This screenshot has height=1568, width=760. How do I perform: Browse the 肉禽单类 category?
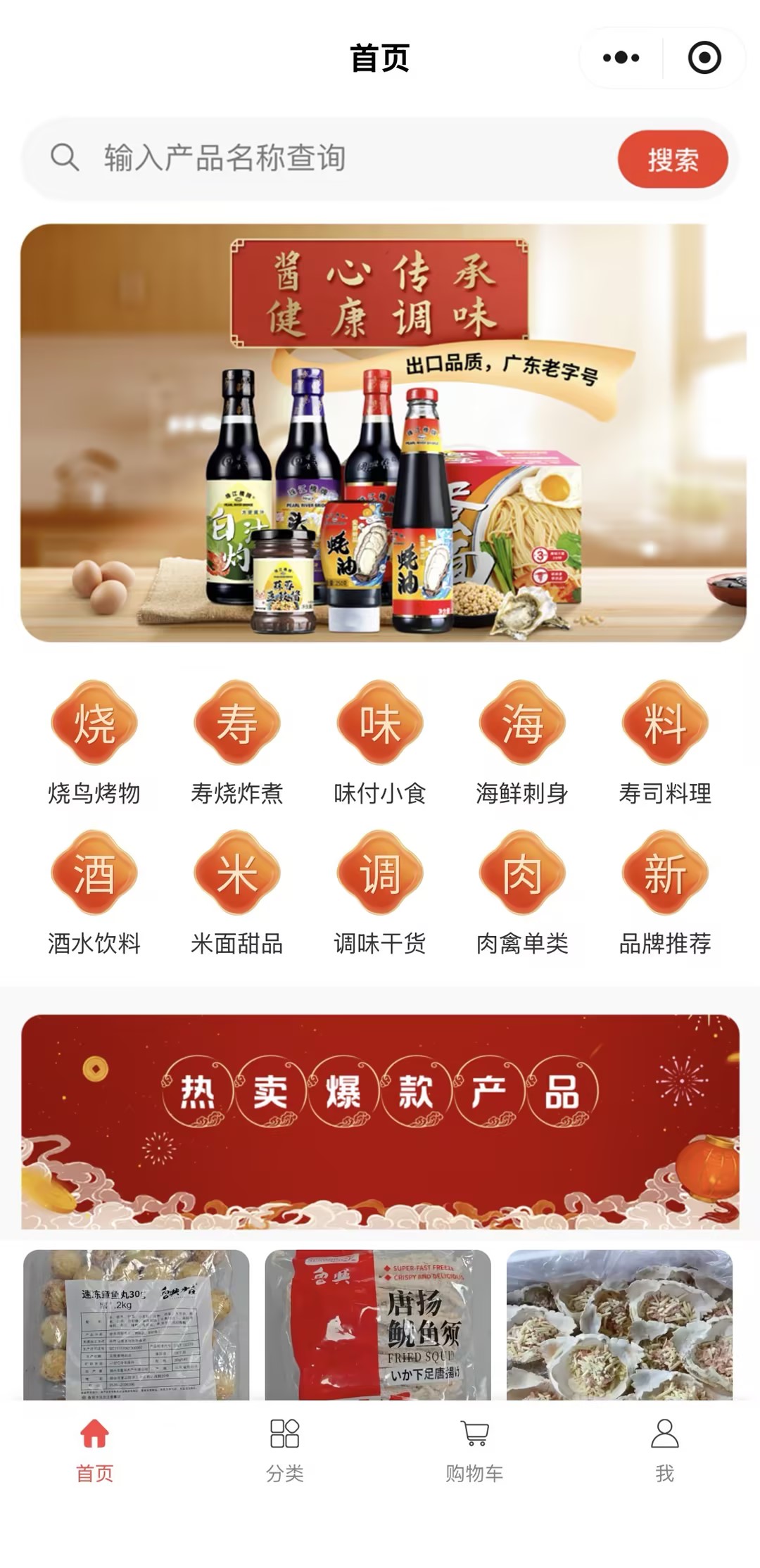(x=522, y=893)
